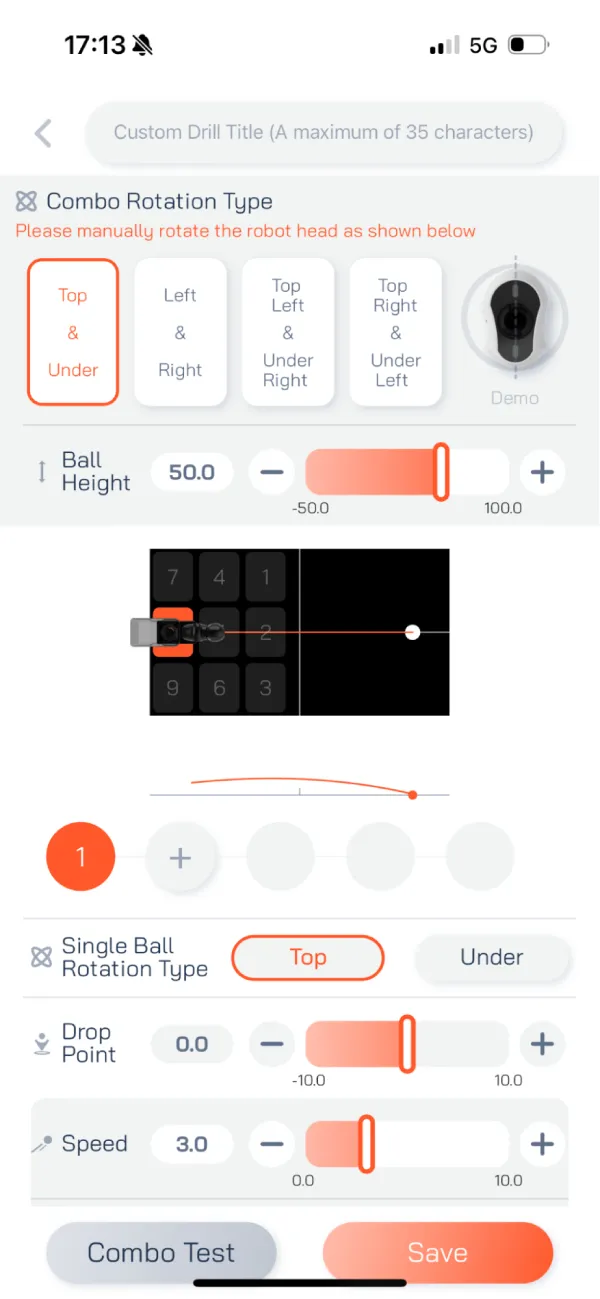The width and height of the screenshot is (600, 1299).
Task: Go back with the arrow icon
Action: pos(43,133)
